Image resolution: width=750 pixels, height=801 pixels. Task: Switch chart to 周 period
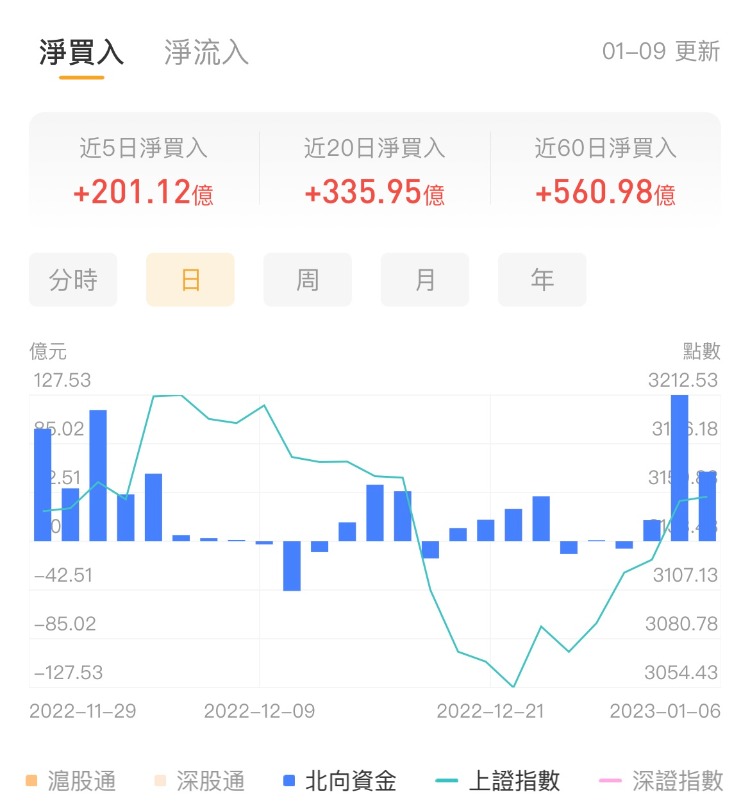coord(307,280)
